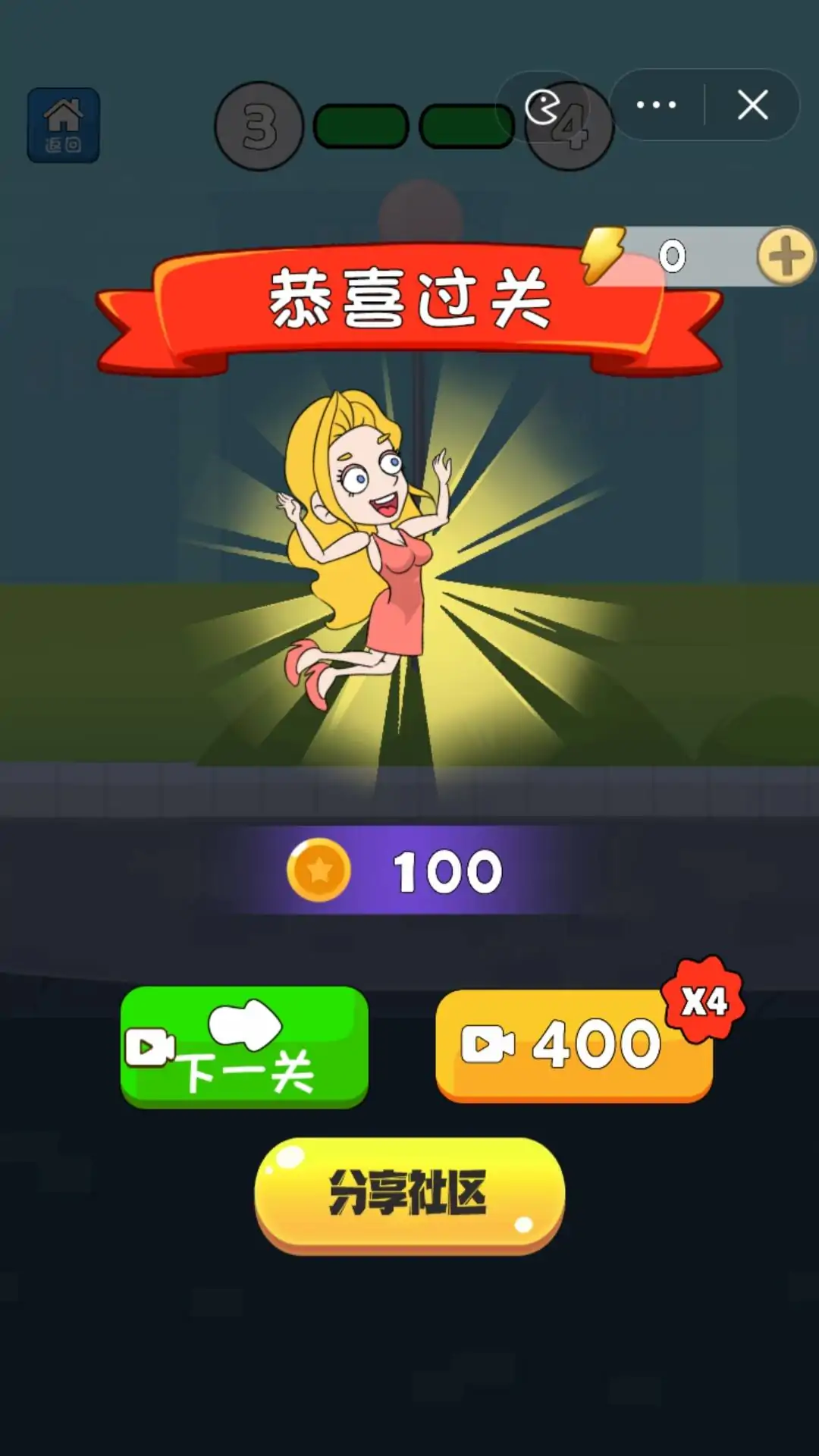Tap the 下一关 next level button

(244, 1047)
